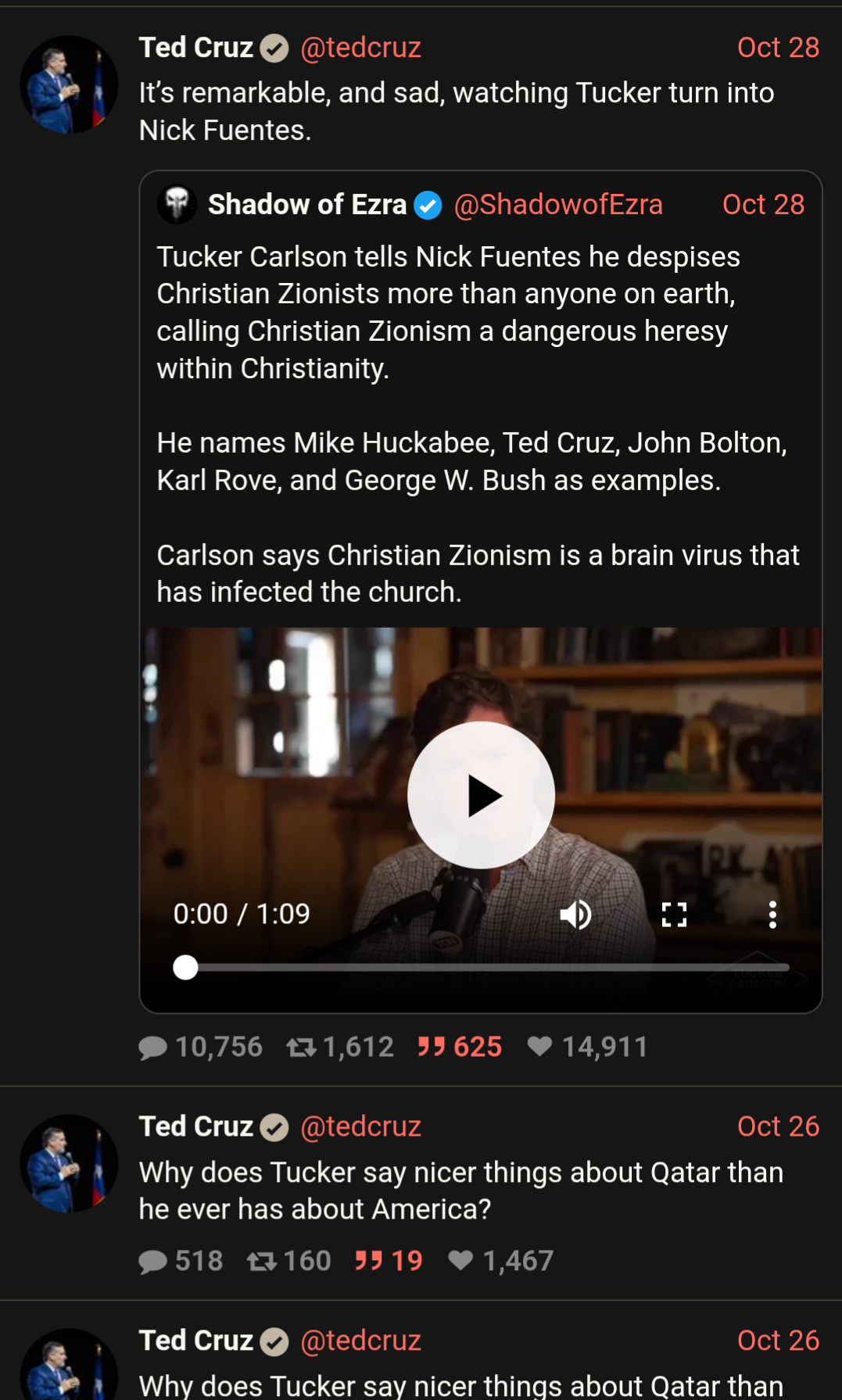Screen dimensions: 842x1400
Task: View the 14,911 likes on the Nick Fuentes tweet
Action: pyautogui.click(x=588, y=1047)
